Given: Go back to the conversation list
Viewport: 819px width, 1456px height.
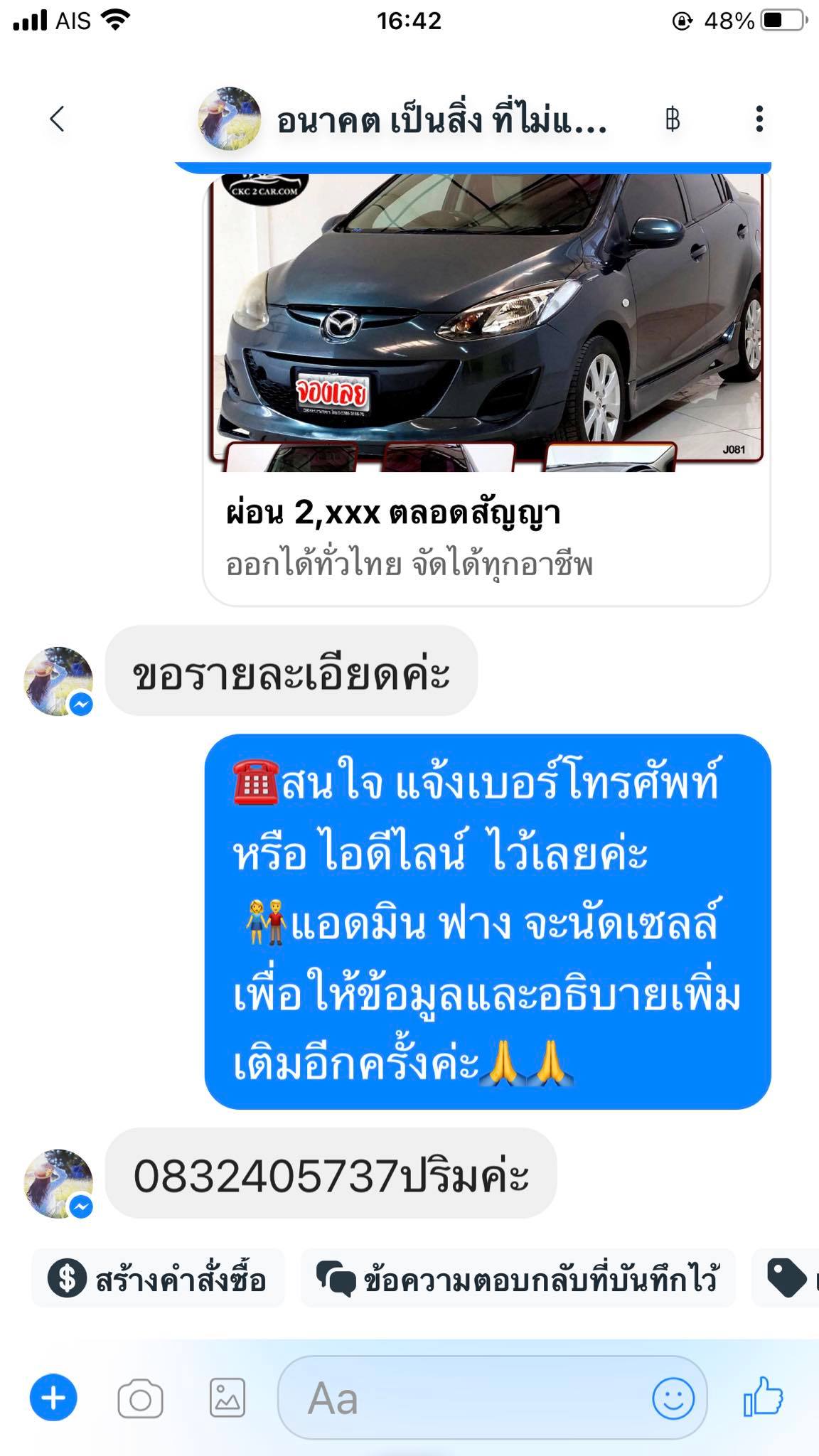Looking at the screenshot, I should tap(58, 119).
